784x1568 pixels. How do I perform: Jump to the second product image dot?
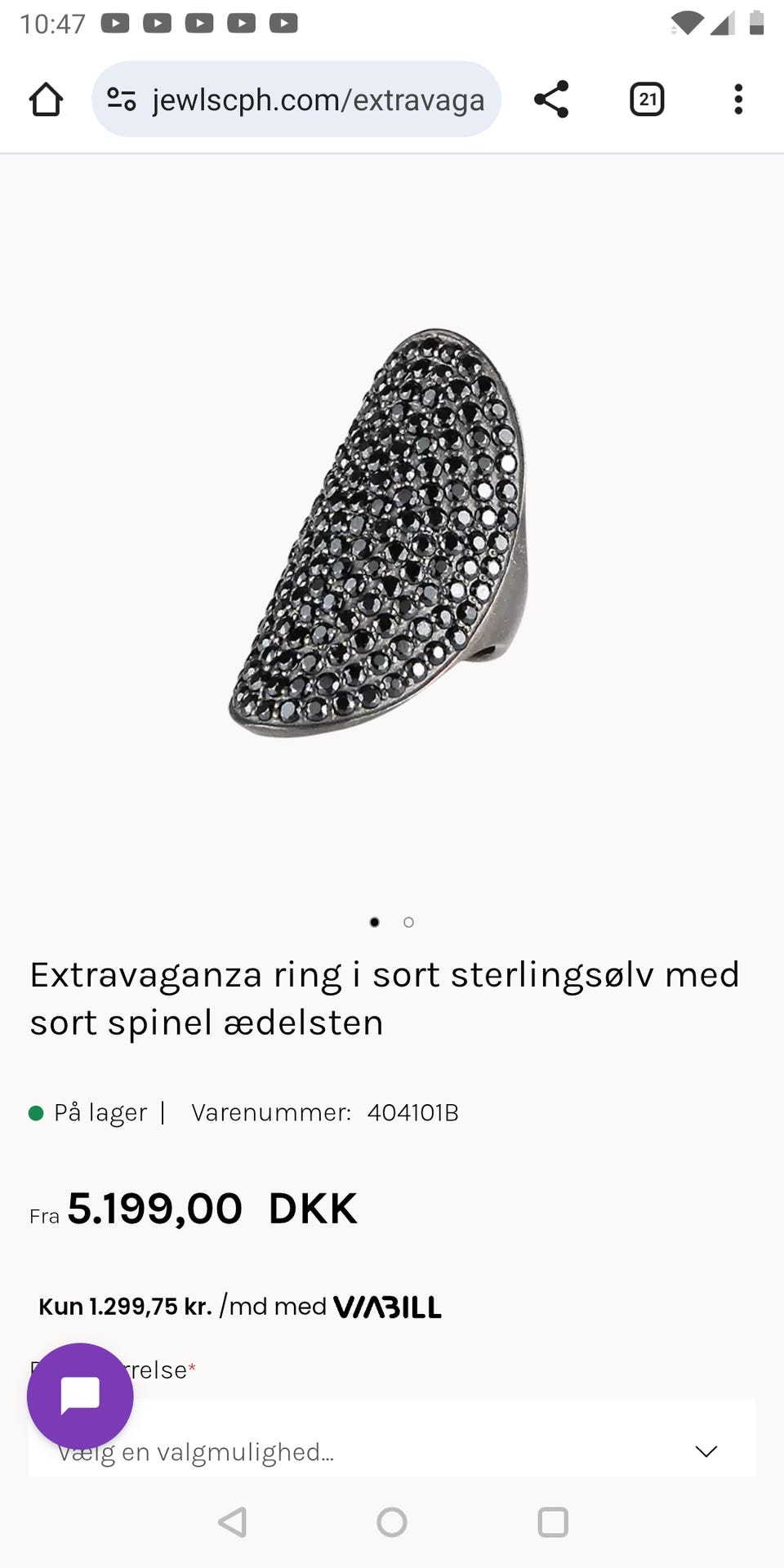coord(409,922)
